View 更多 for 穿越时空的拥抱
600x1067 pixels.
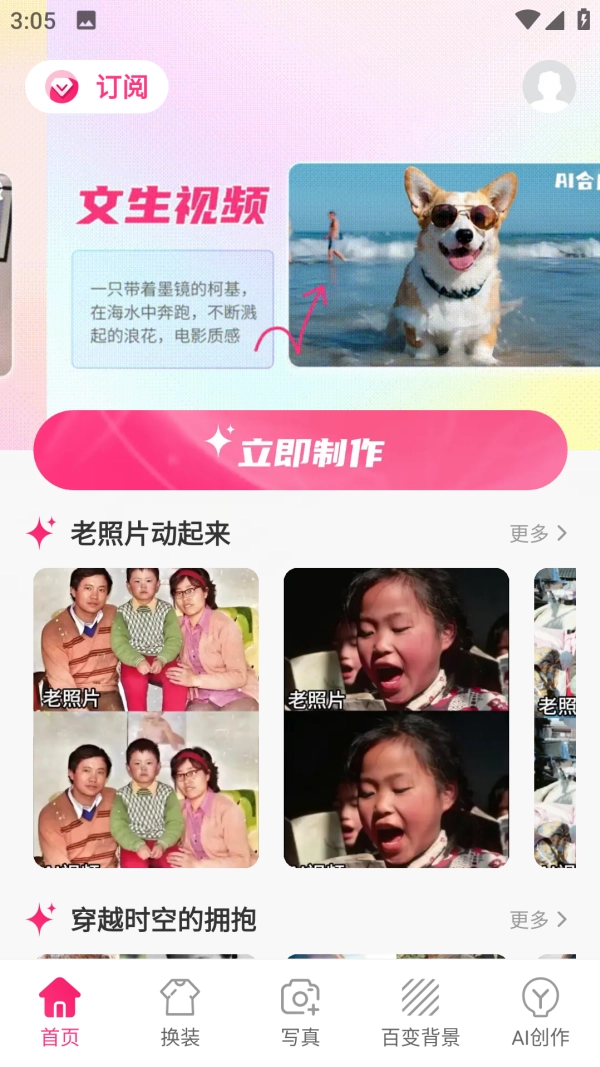tap(538, 920)
